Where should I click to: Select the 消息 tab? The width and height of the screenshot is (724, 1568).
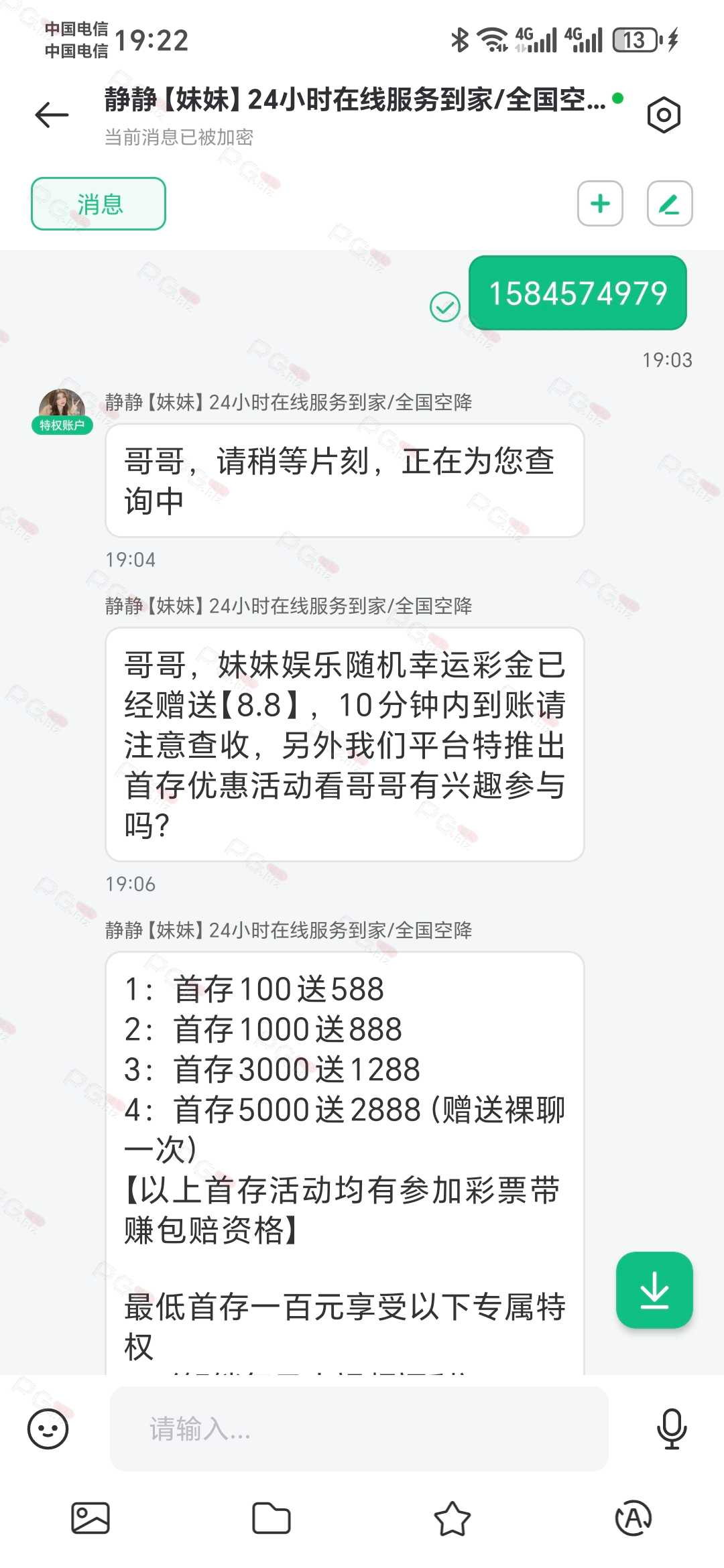pyautogui.click(x=99, y=204)
